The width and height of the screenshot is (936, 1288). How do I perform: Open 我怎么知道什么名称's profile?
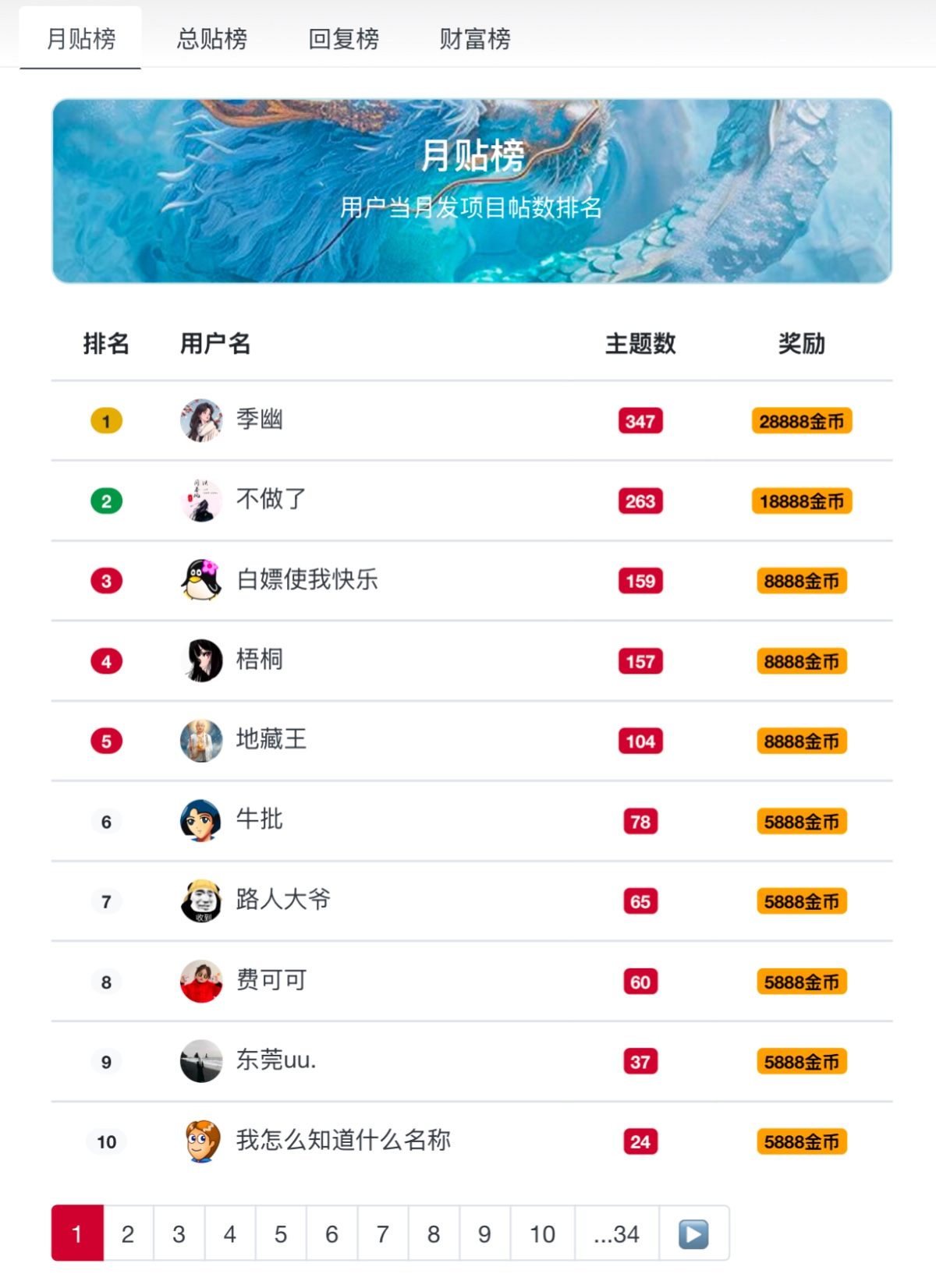click(342, 1141)
